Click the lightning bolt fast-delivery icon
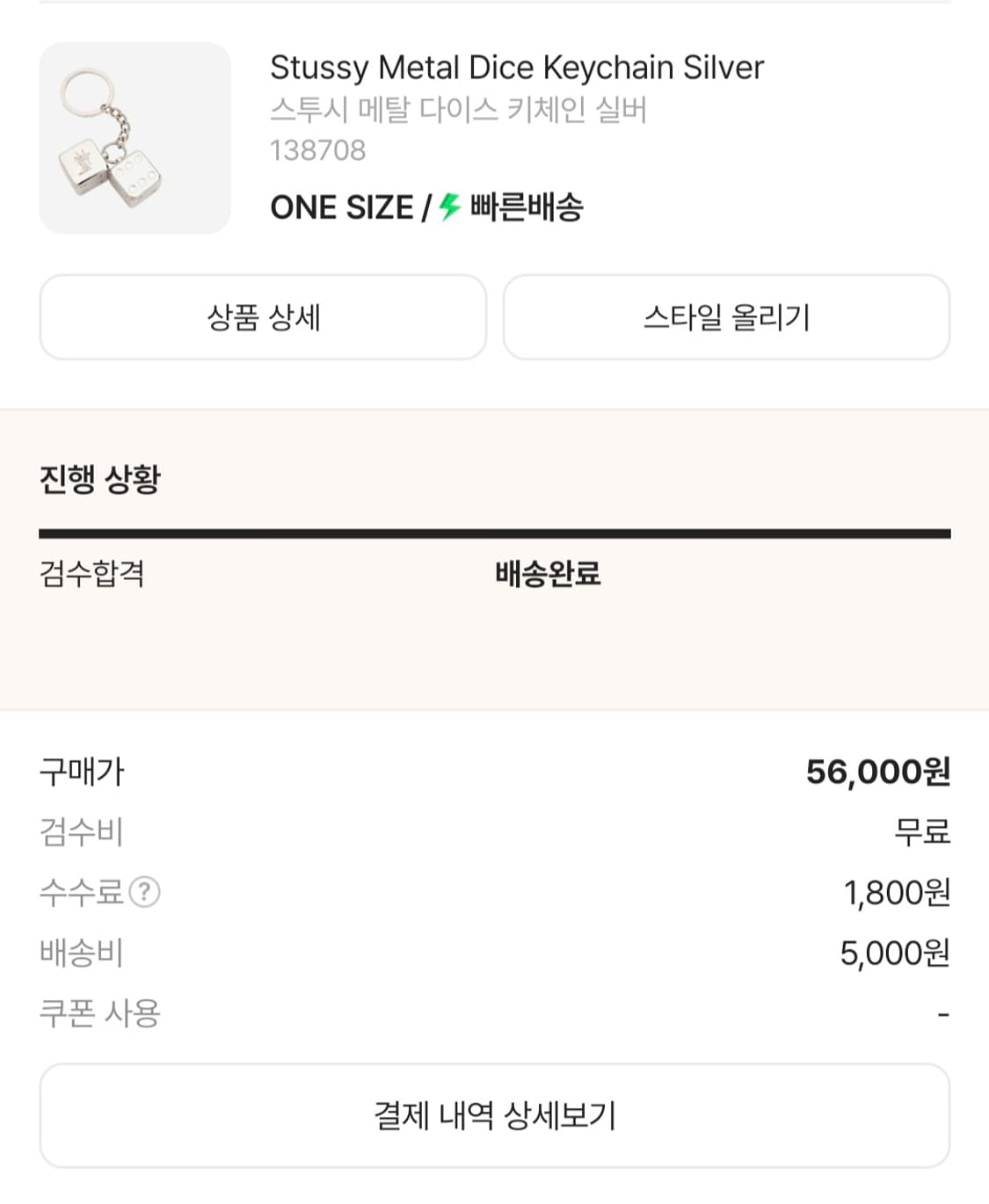The width and height of the screenshot is (989, 1204). 448,207
